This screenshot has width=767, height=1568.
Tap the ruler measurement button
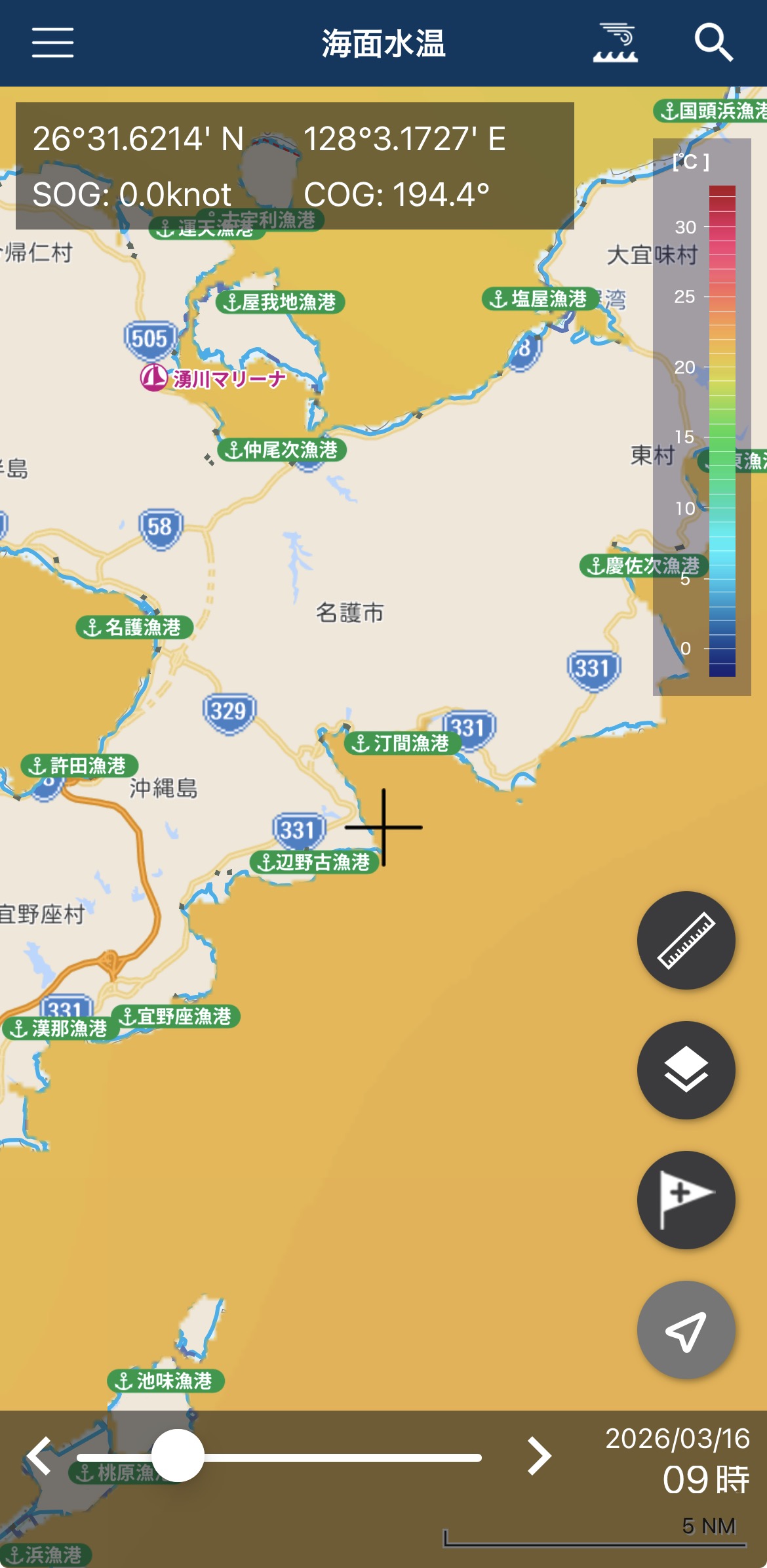[686, 940]
